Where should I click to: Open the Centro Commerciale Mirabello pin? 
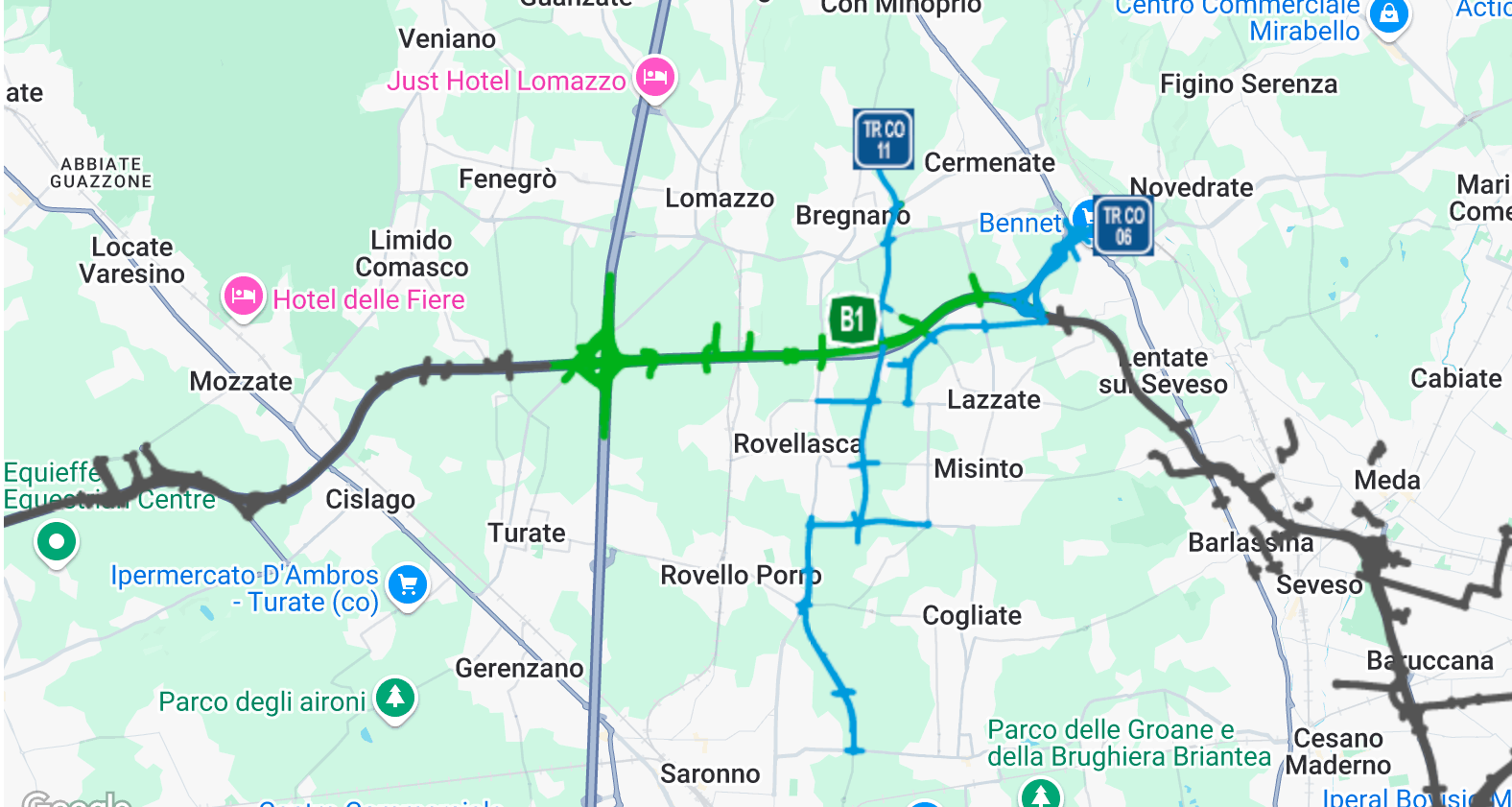1388,15
